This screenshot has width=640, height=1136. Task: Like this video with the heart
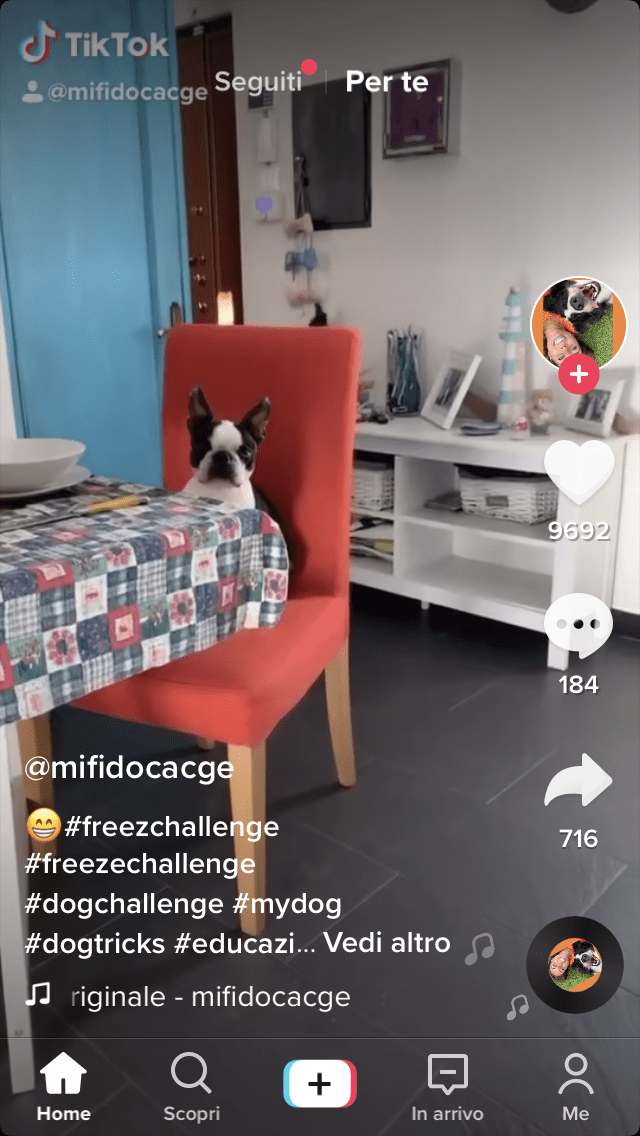click(x=579, y=473)
